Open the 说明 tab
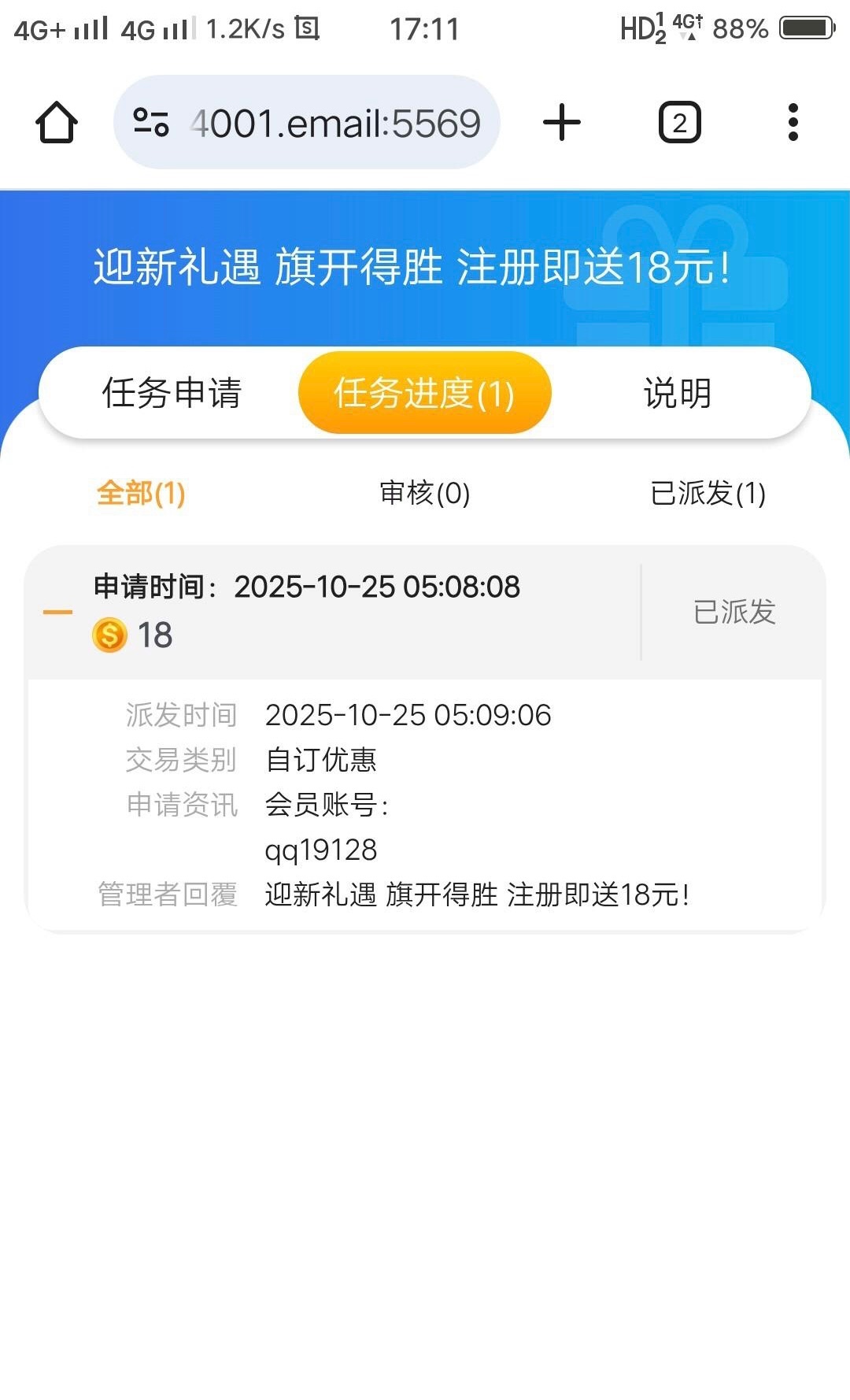 [677, 393]
